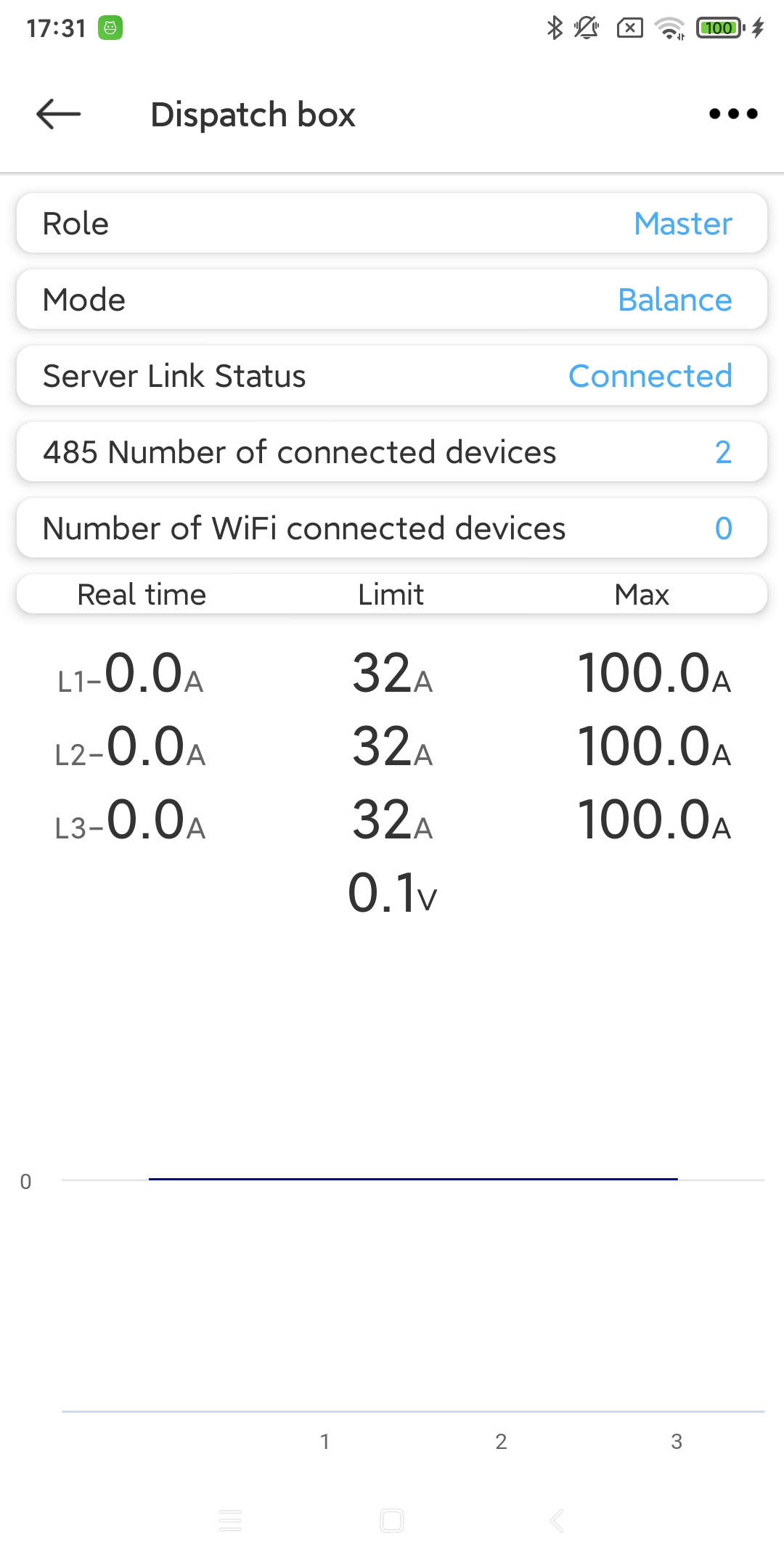Open Server Link Status row
The image size is (784, 1568).
392,376
